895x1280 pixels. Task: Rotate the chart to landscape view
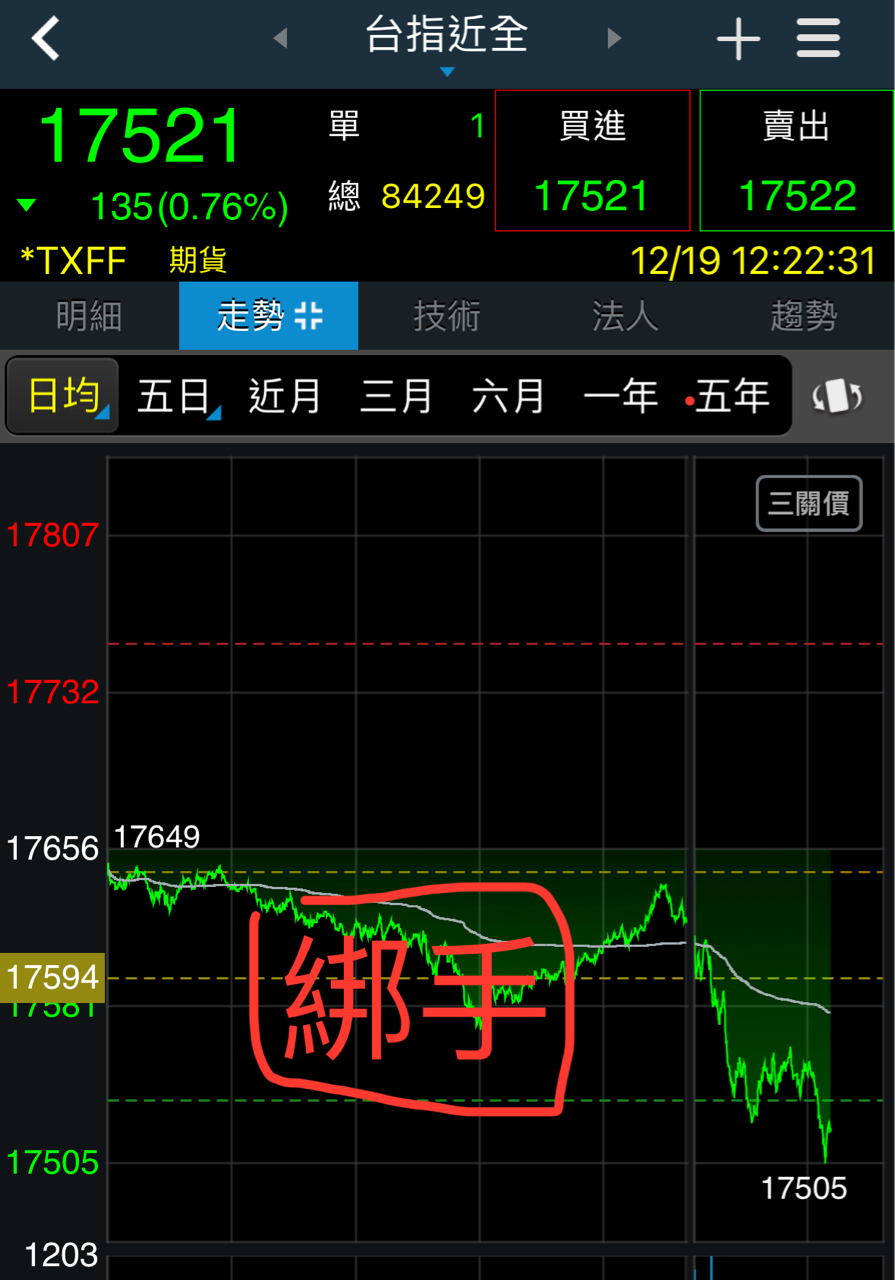click(837, 397)
